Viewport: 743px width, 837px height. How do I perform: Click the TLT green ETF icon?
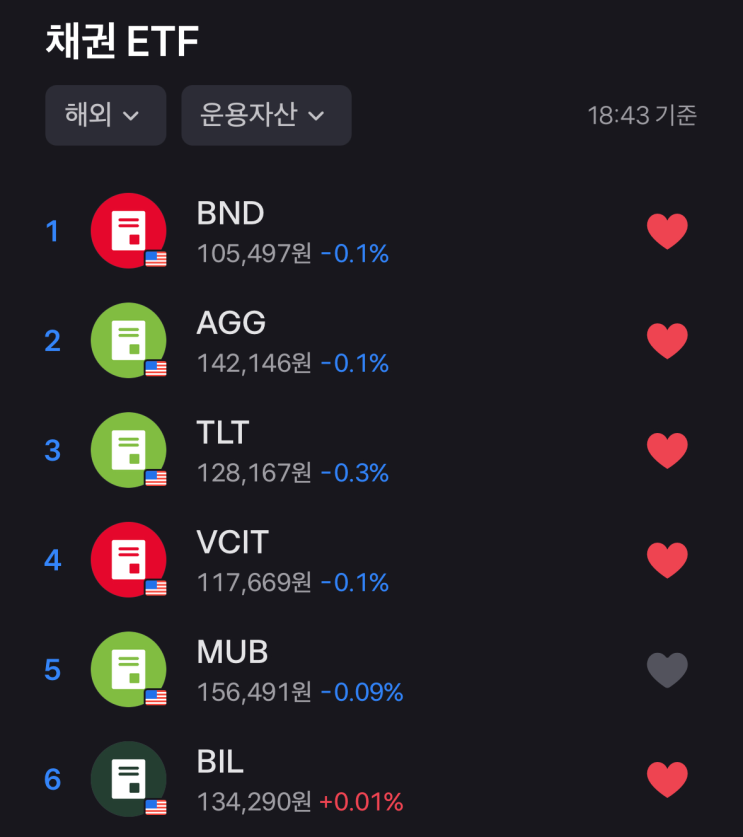tap(128, 449)
